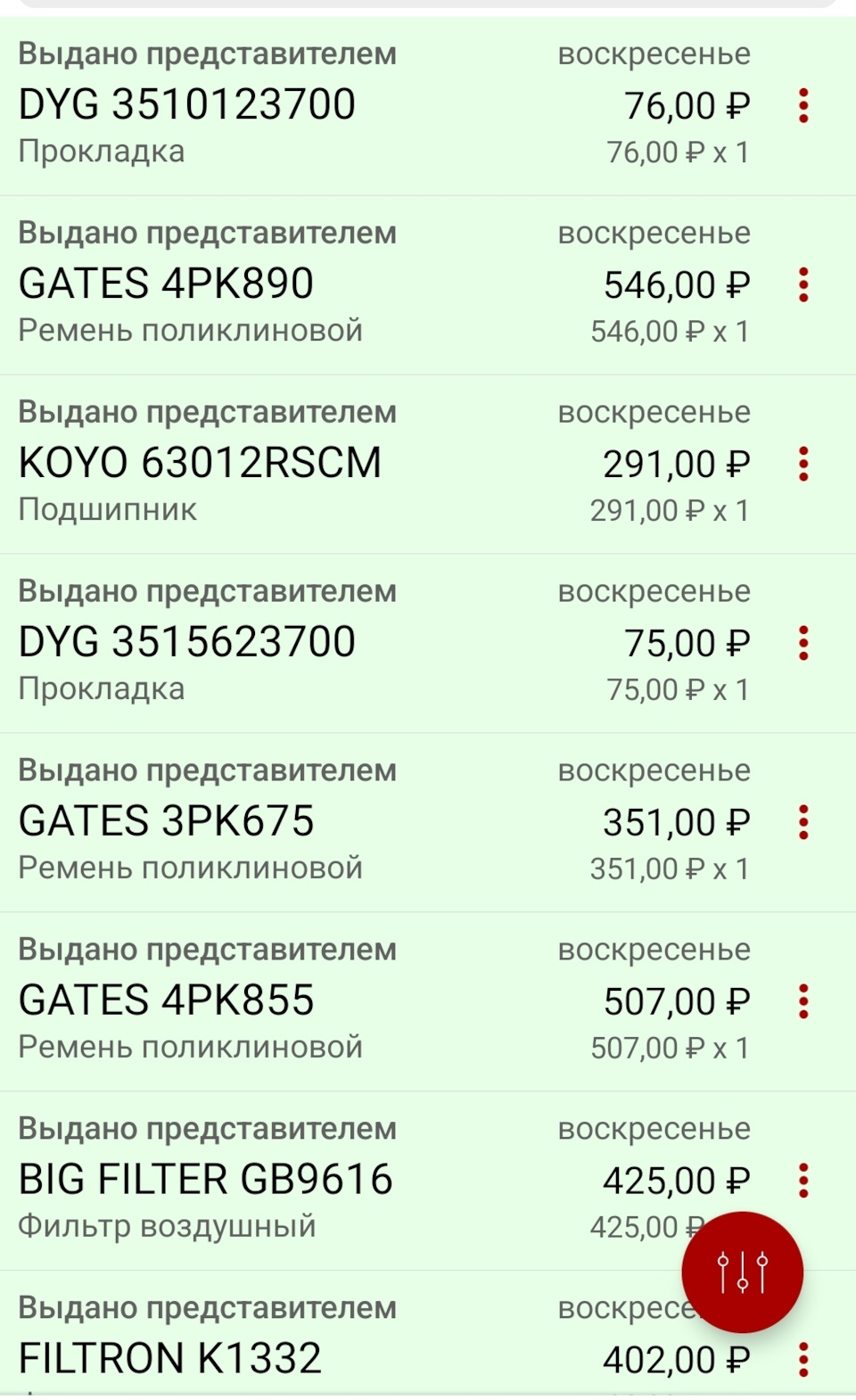This screenshot has height=1400, width=856.
Task: Open options menu for DYG 3510123700
Action: coord(803,105)
